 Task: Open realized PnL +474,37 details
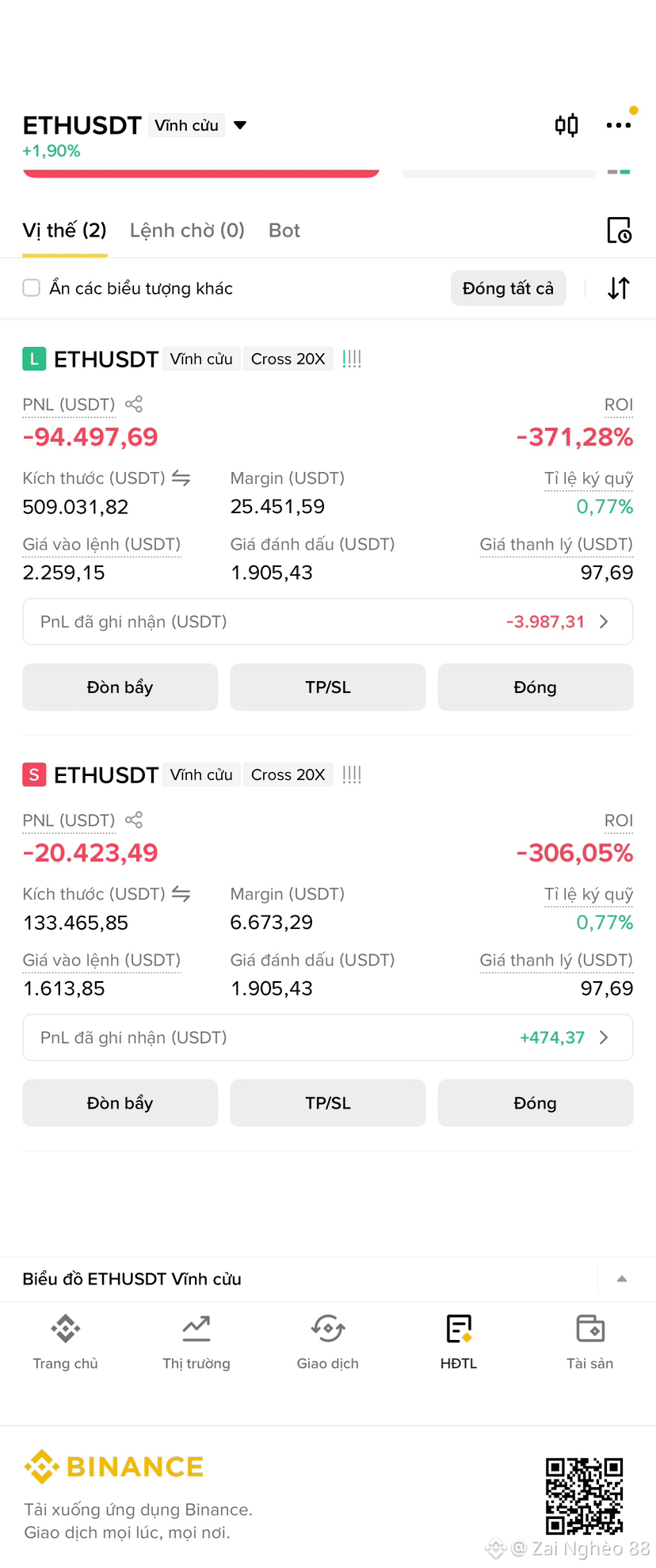[x=328, y=1037]
